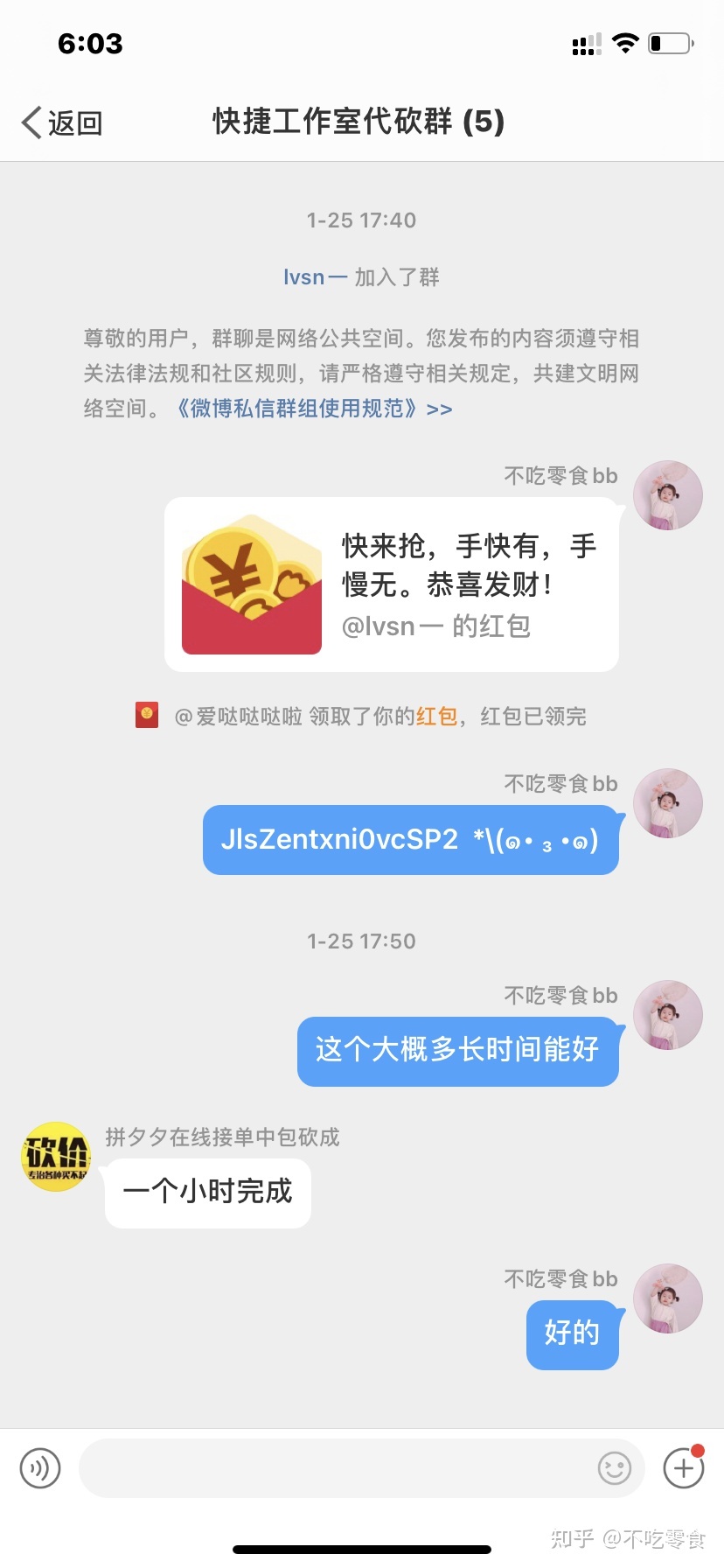Switch to voice message input
724x1568 pixels.
(x=40, y=1467)
